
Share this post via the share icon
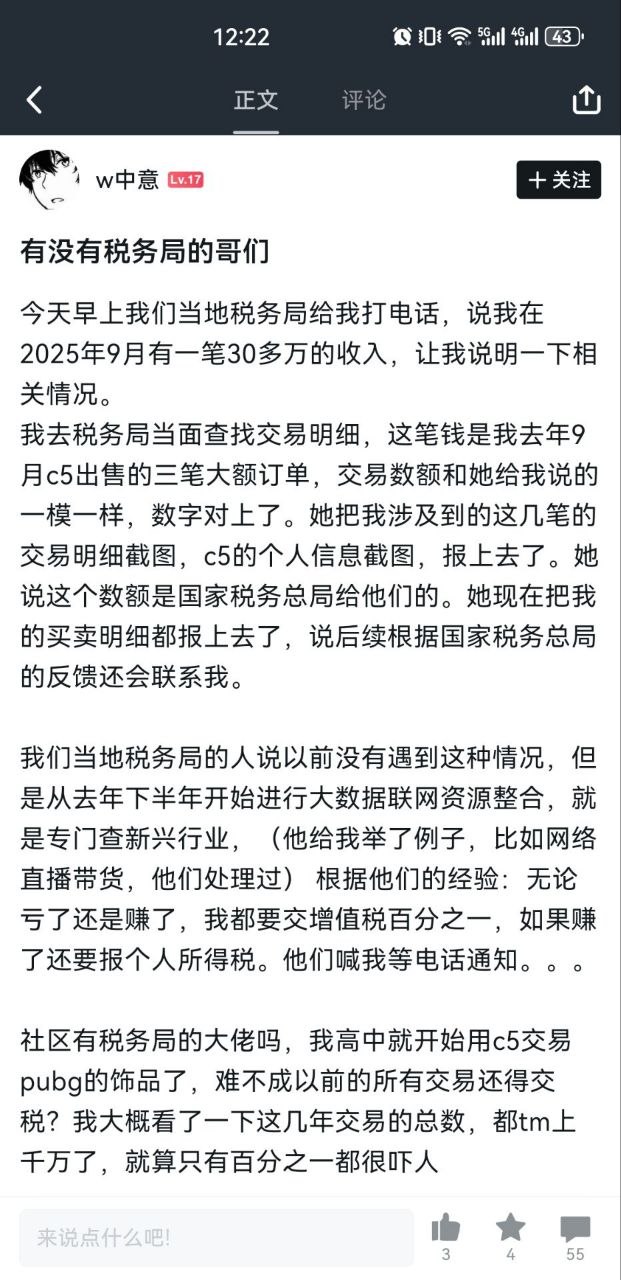point(586,99)
